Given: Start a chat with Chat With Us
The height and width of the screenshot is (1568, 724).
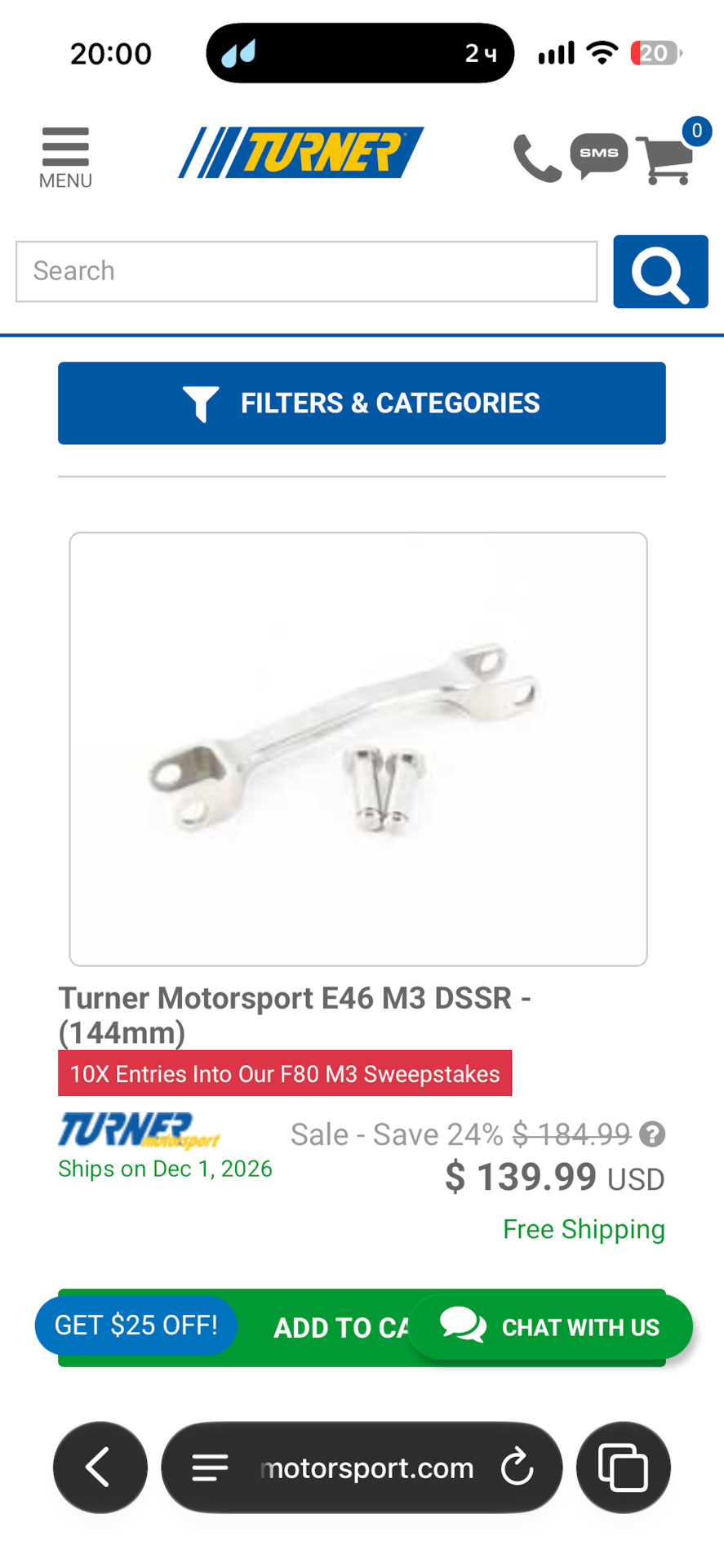Looking at the screenshot, I should (550, 1327).
